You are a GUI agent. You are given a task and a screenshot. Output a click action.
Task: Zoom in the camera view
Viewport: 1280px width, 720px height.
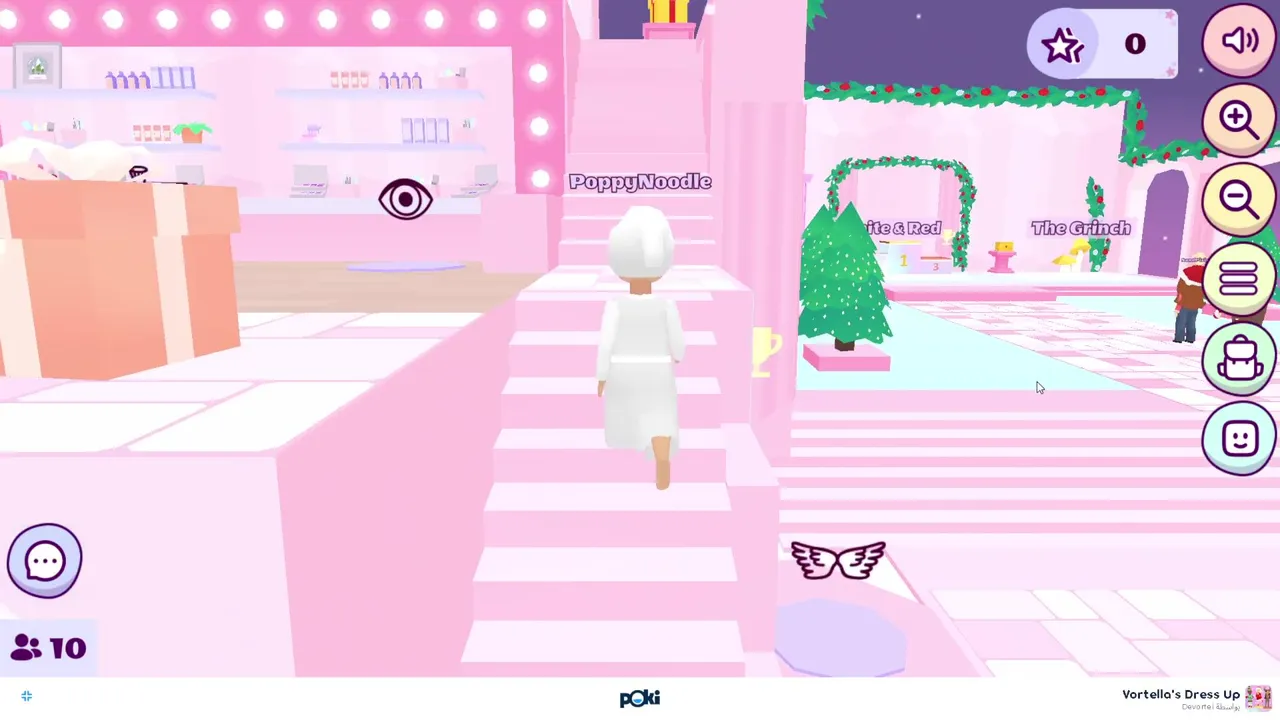coord(1239,119)
